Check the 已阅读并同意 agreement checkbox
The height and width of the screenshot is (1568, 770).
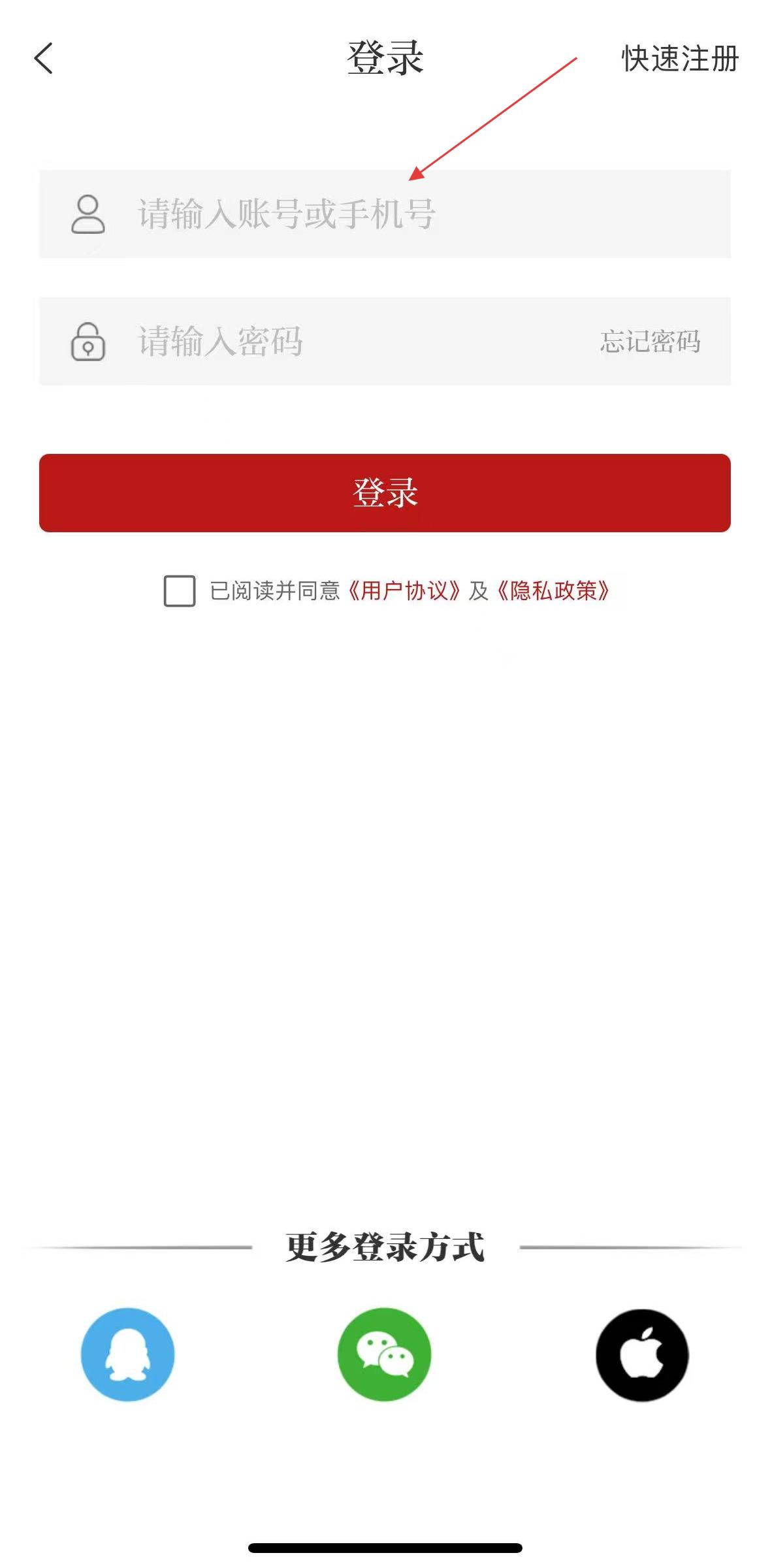tap(180, 591)
